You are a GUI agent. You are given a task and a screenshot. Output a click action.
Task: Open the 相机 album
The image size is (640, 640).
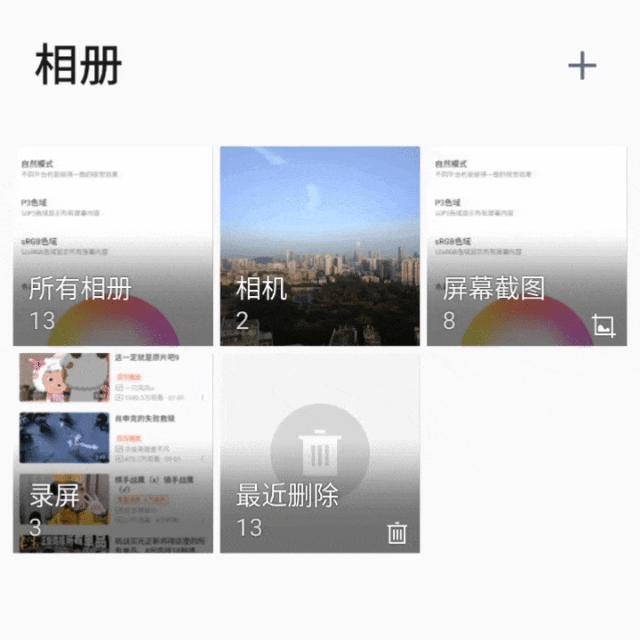(320, 246)
